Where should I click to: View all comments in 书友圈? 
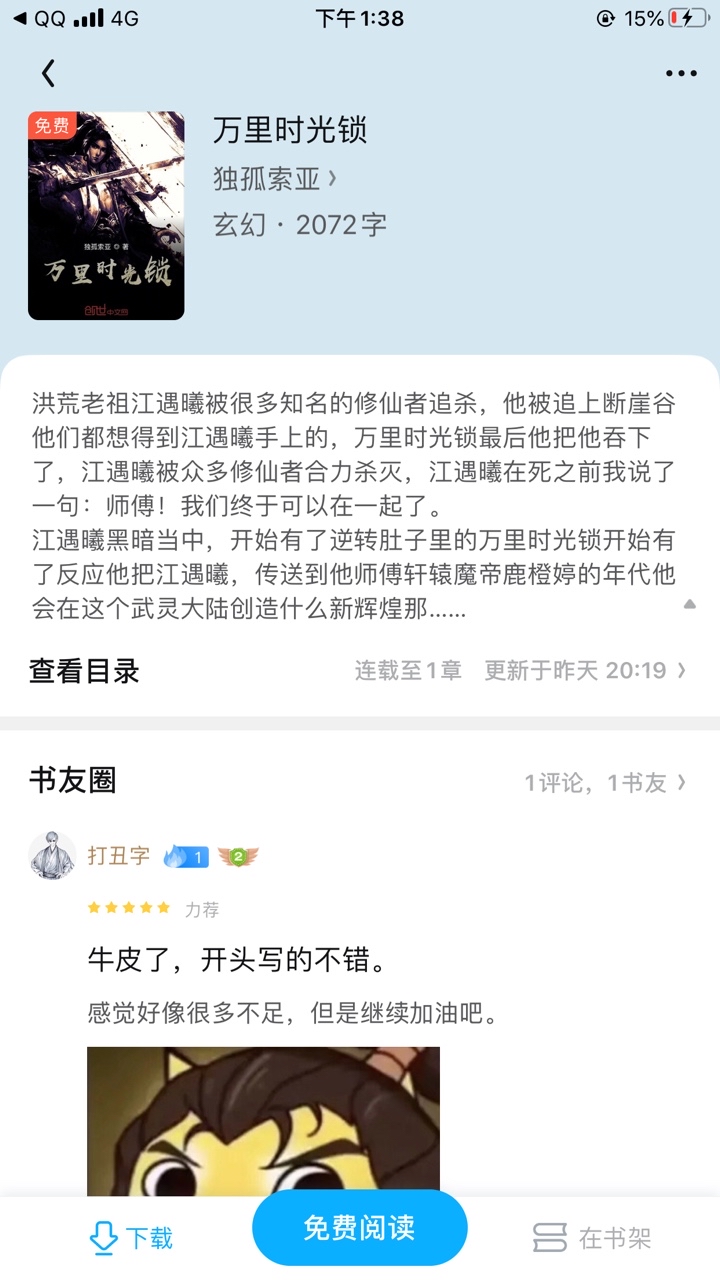605,783
